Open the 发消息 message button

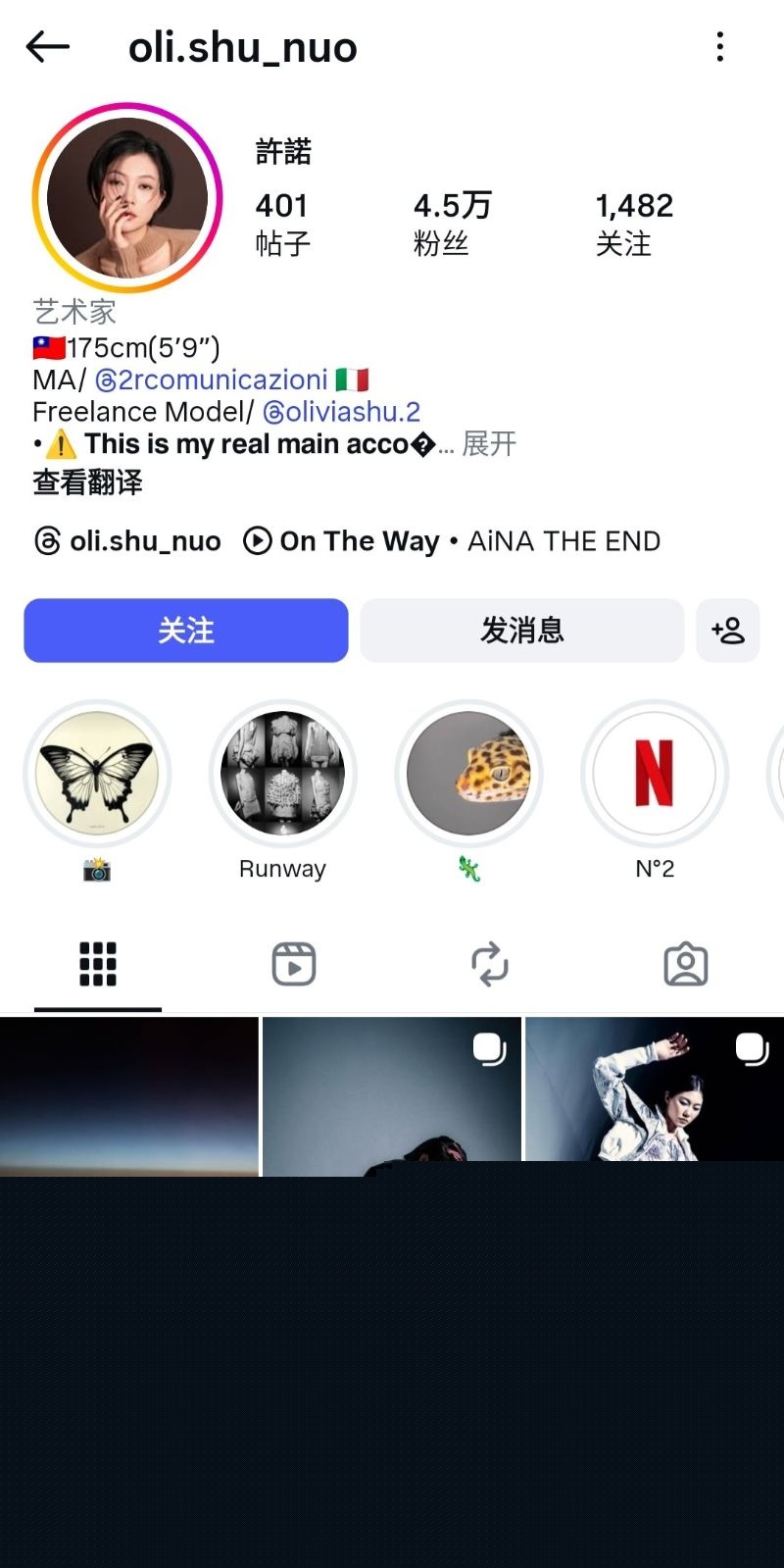coord(521,631)
